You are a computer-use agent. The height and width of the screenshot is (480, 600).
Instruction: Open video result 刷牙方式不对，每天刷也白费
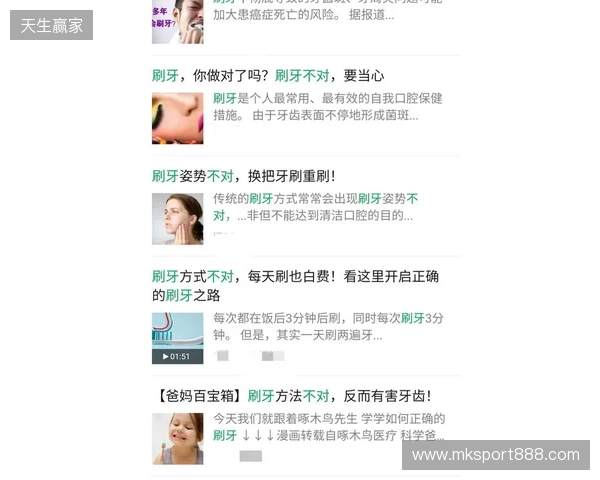pos(295,277)
